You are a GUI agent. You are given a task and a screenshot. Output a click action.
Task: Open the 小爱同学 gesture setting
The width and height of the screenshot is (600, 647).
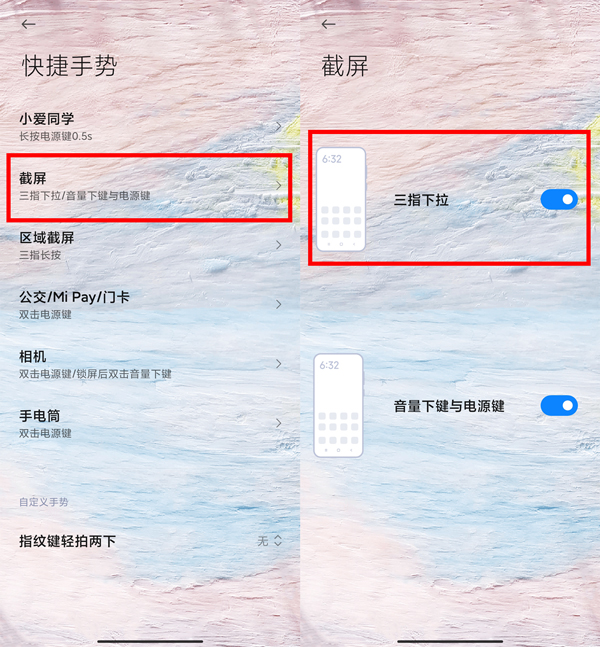[x=150, y=126]
